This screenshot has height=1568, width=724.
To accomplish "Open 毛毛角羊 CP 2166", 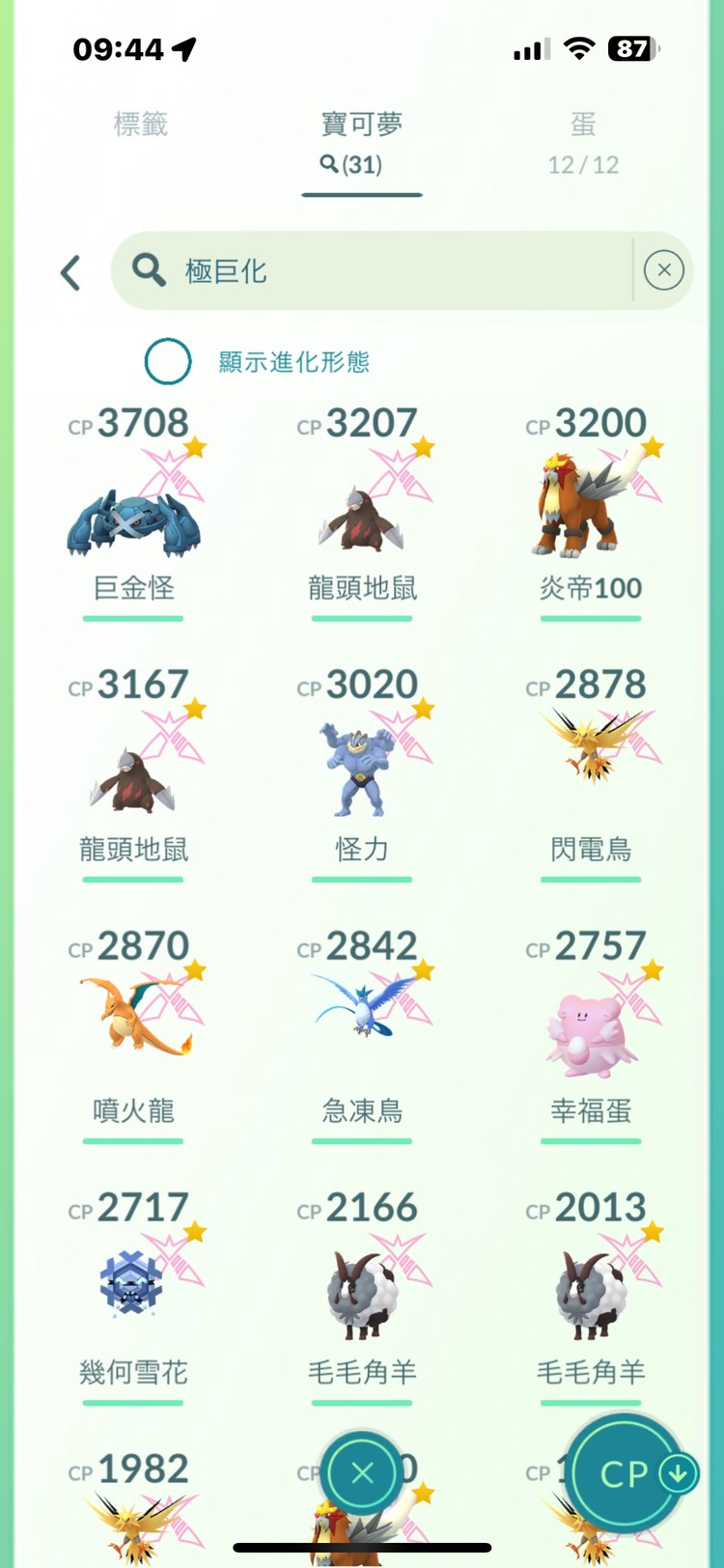I will click(x=362, y=1294).
